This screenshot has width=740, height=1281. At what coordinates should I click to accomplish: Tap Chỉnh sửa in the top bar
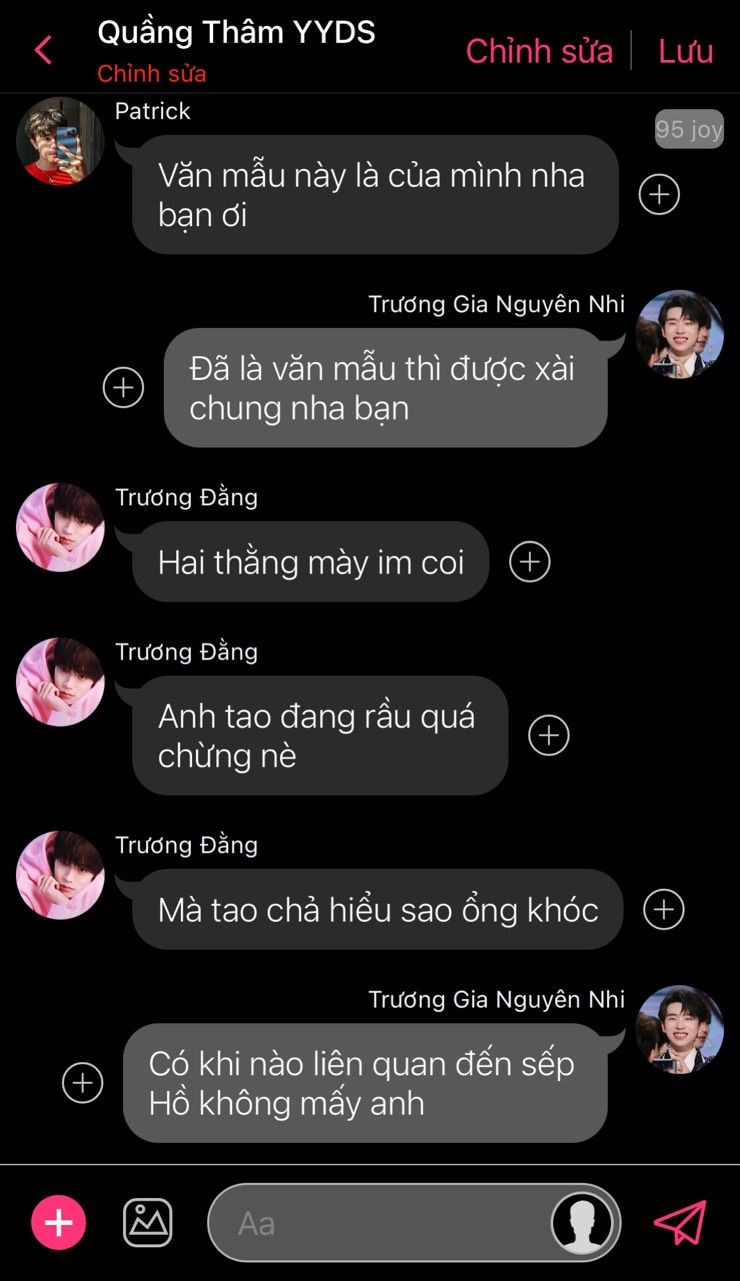539,51
